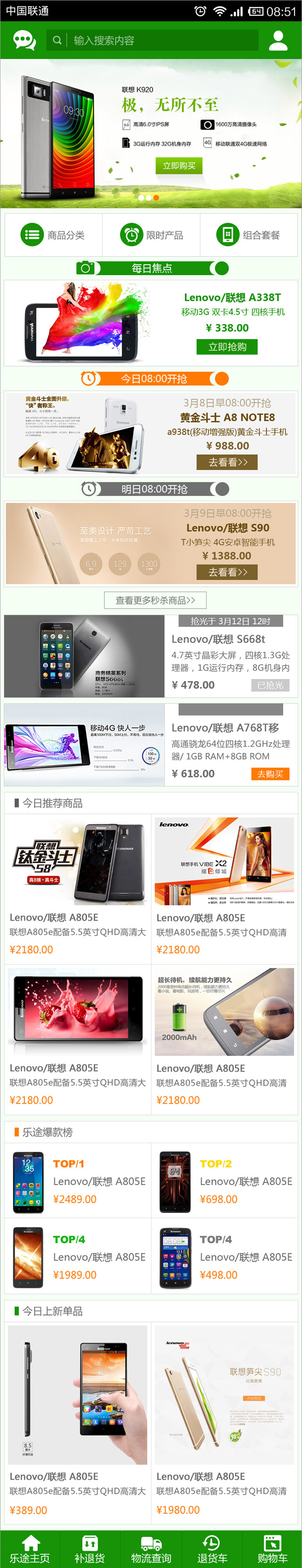302x1568 pixels.
Task: Tap 去看看 for Lenovo S90
Action: click(x=227, y=572)
